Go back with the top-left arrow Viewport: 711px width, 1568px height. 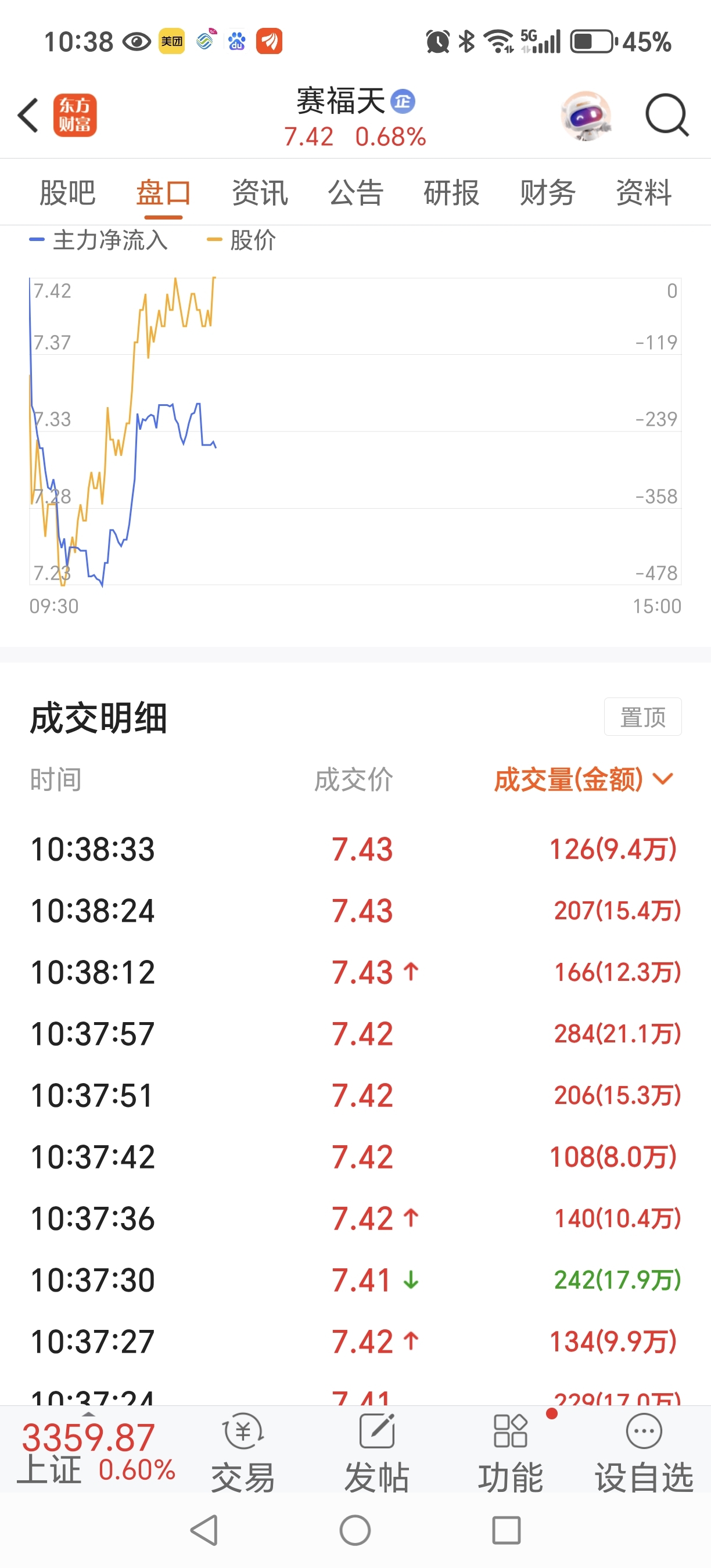coord(28,115)
